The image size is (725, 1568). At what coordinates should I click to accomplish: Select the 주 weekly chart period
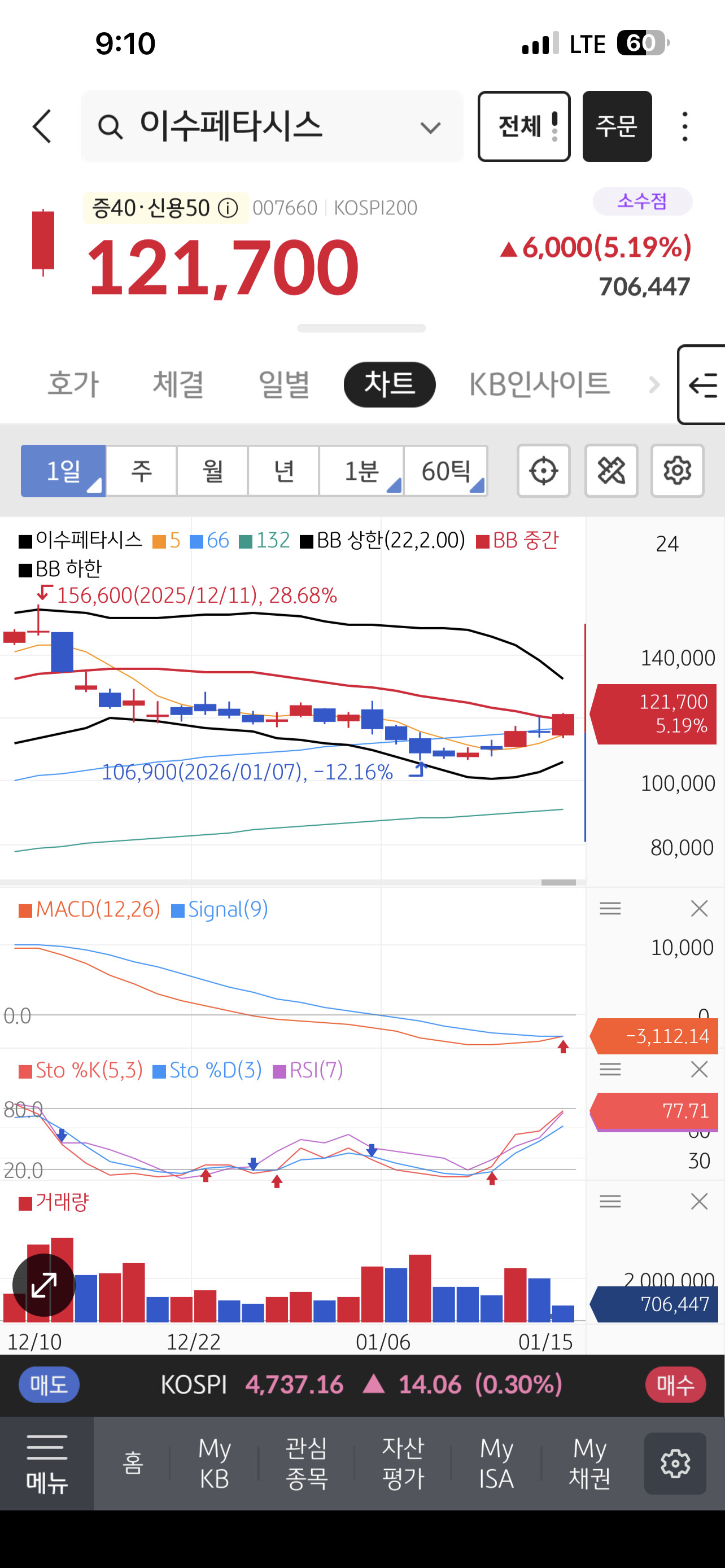(x=141, y=471)
